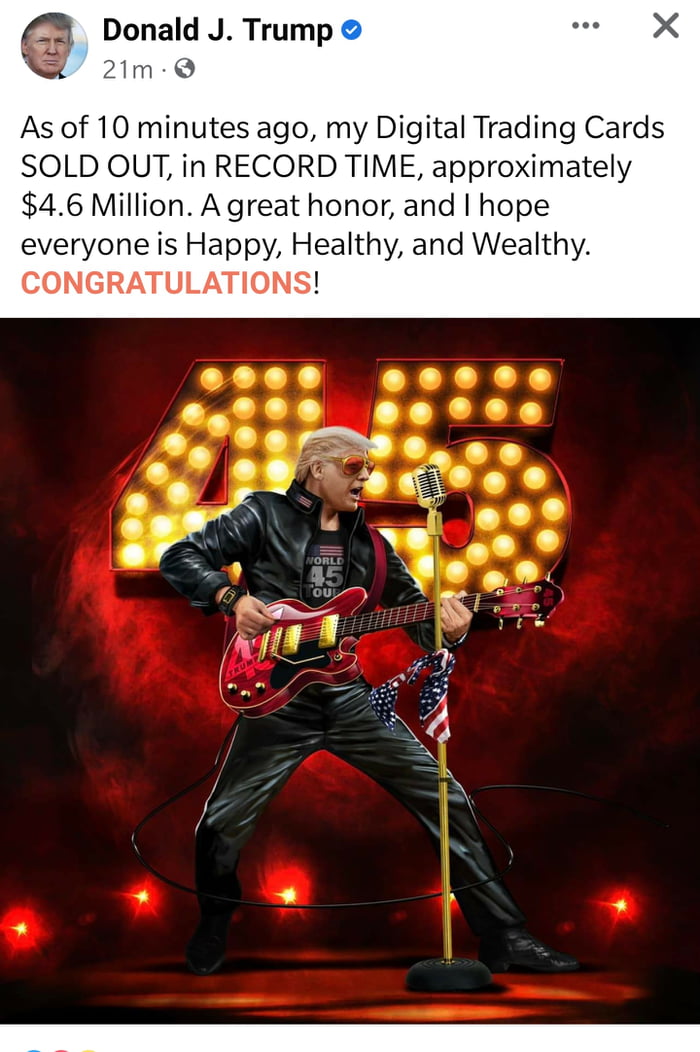The image size is (700, 1052).
Task: Open the Donald J. Trump profile name
Action: coord(217,30)
